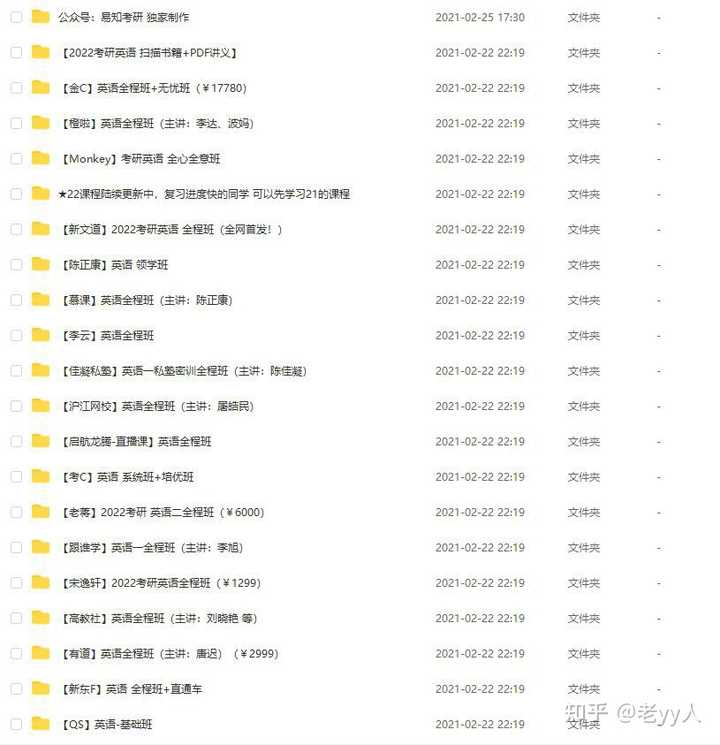Open 【老蒋】2022考研 英语二全程班 folder
Screen dimensions: 720x745
161,512
